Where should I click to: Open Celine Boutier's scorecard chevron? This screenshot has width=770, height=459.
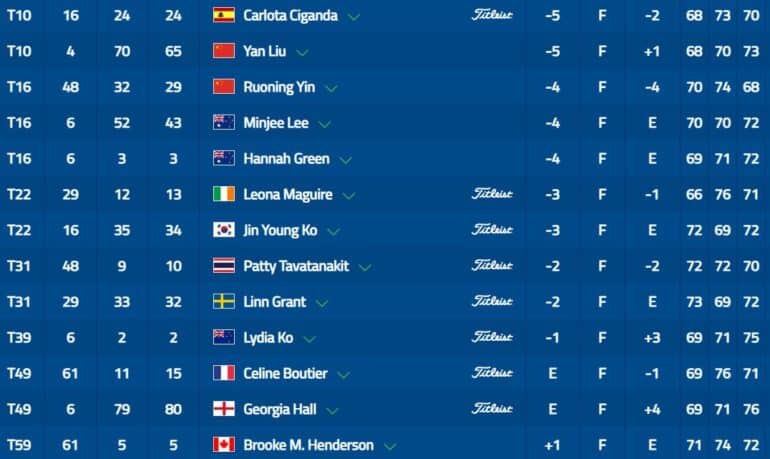coord(344,374)
